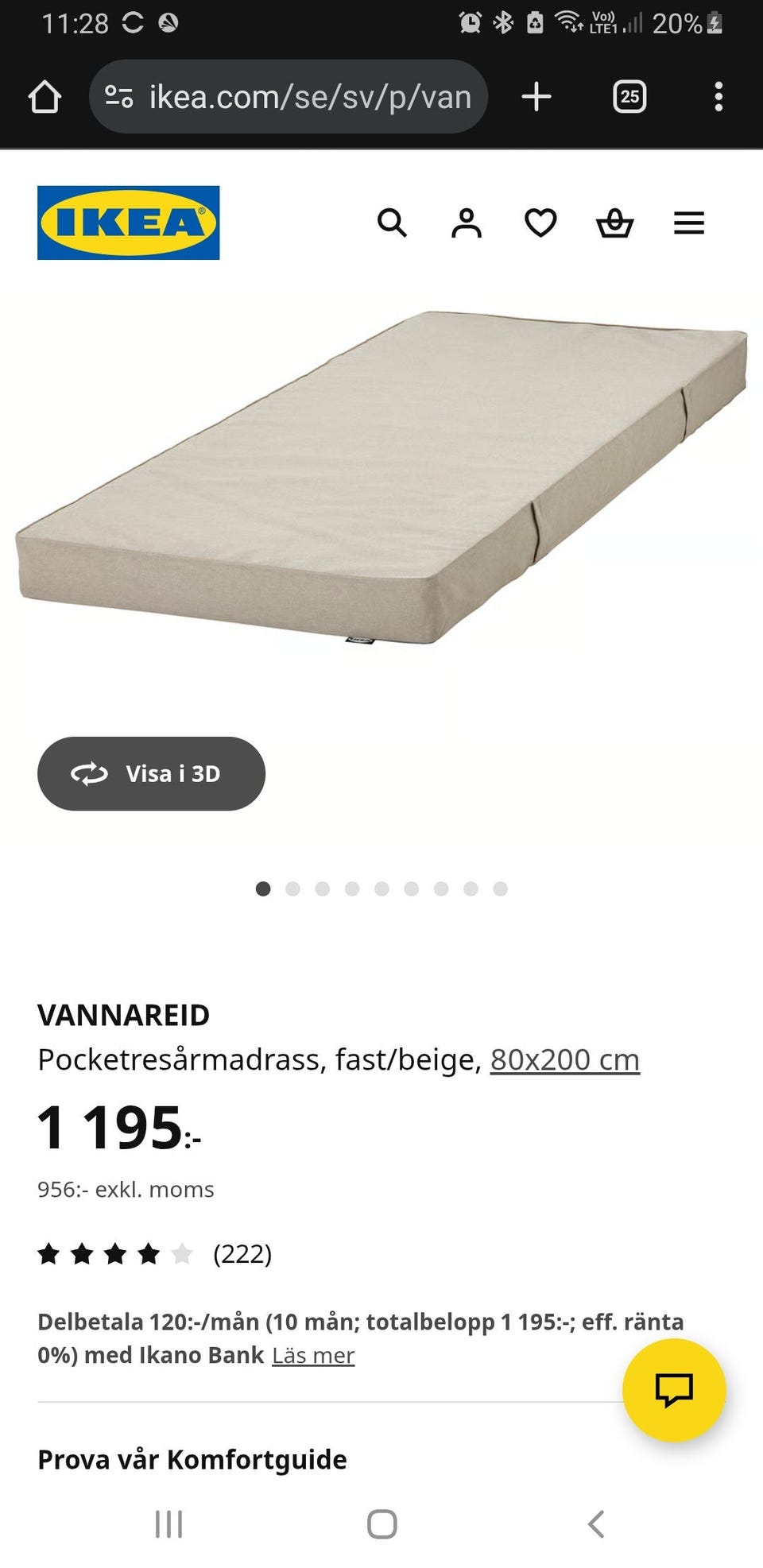
Task: Open the recent apps overview
Action: [x=168, y=1523]
